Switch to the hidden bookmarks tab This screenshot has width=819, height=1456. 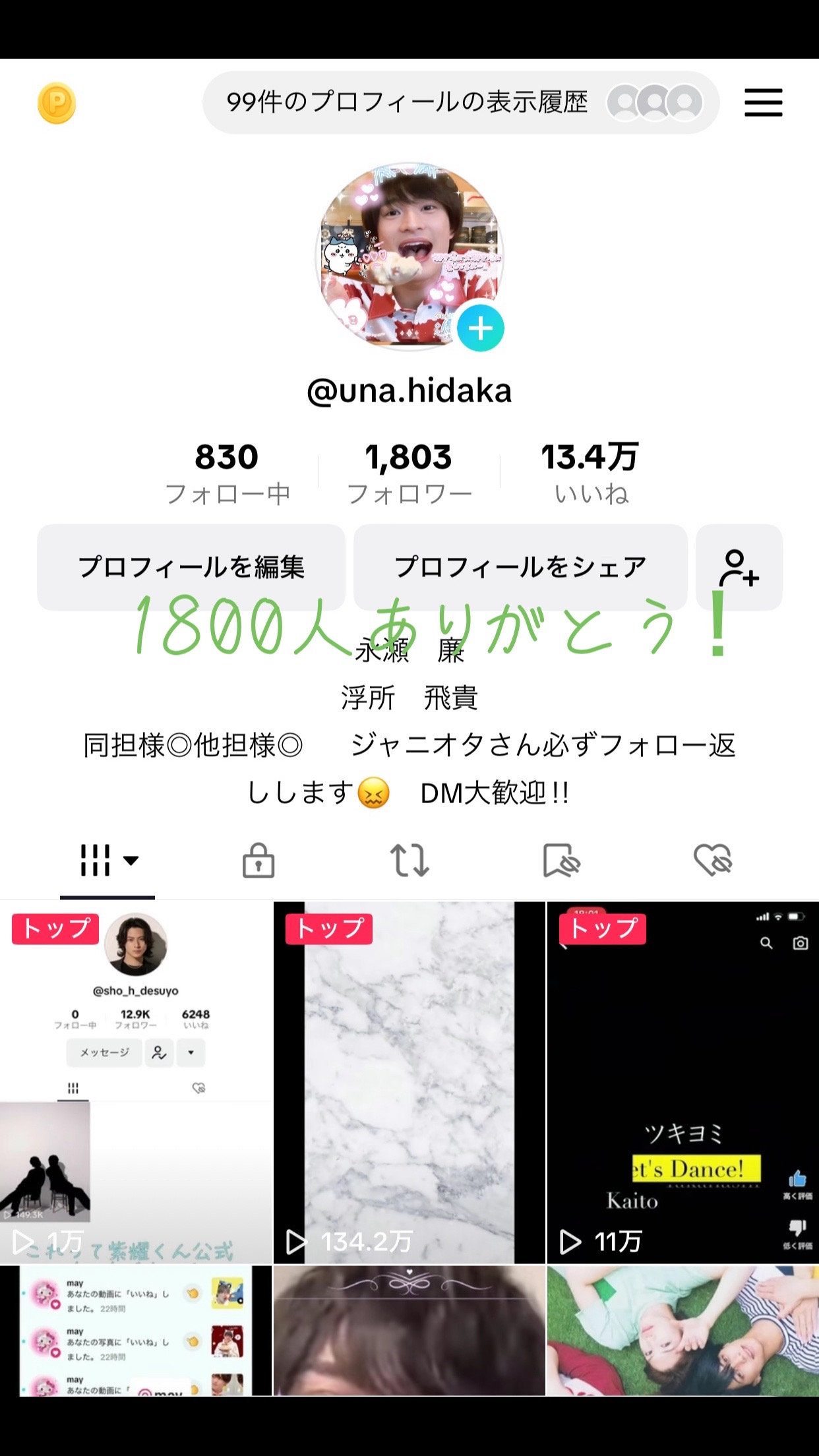pos(561,861)
